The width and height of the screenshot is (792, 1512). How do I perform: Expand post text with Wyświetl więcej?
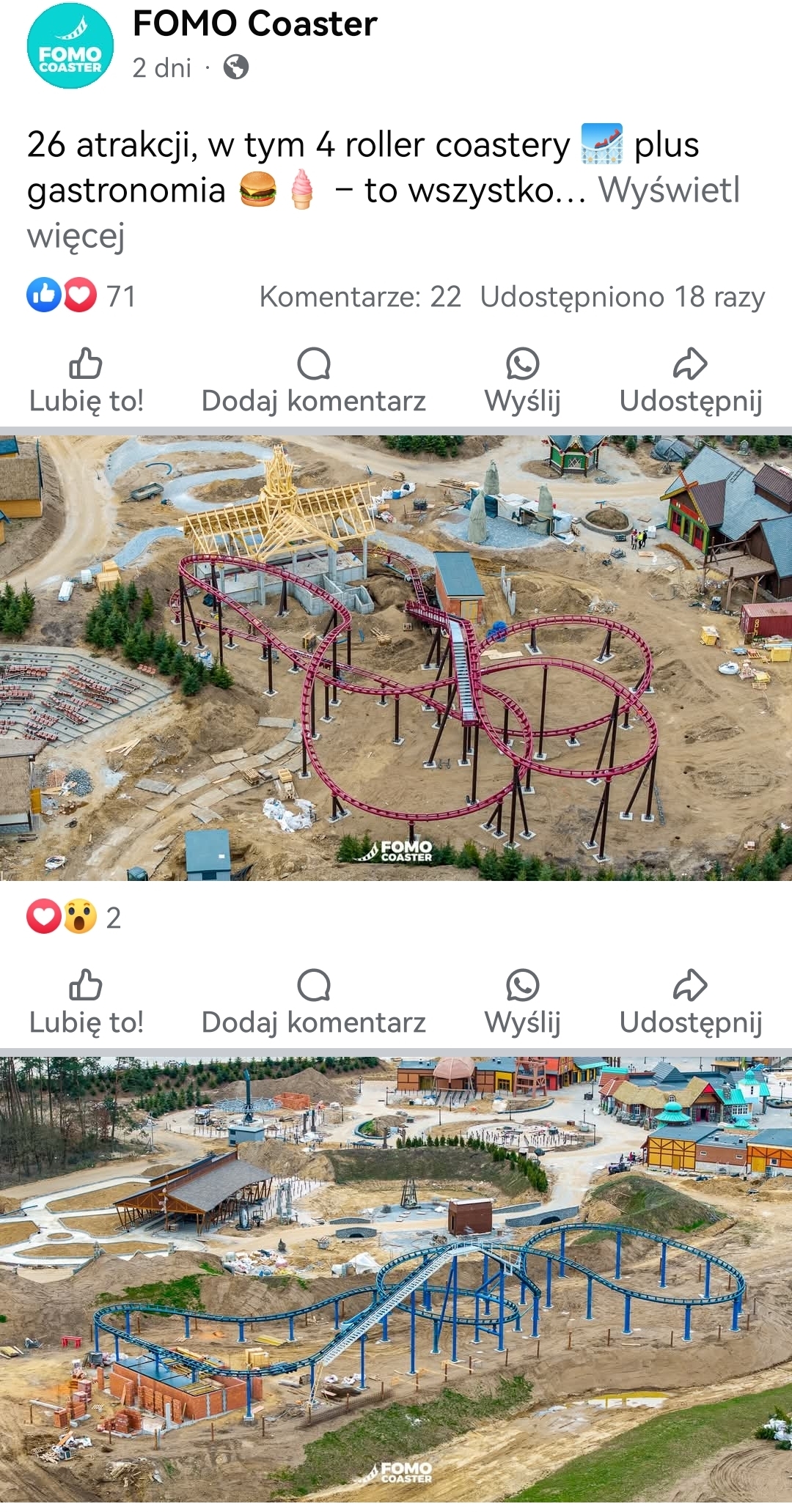pyautogui.click(x=668, y=191)
